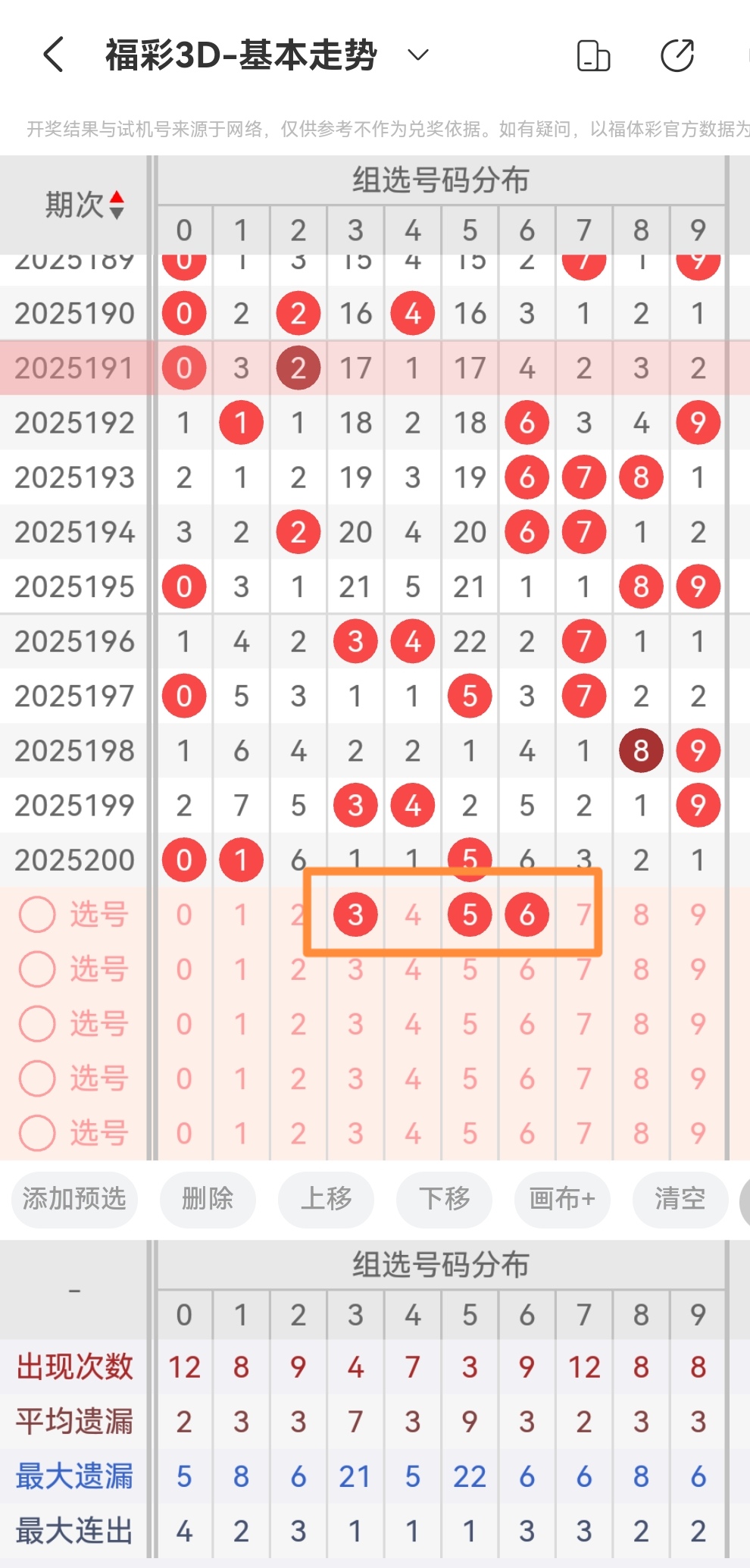Click the 2025195 period row
The image size is (750, 1568).
coord(73,586)
